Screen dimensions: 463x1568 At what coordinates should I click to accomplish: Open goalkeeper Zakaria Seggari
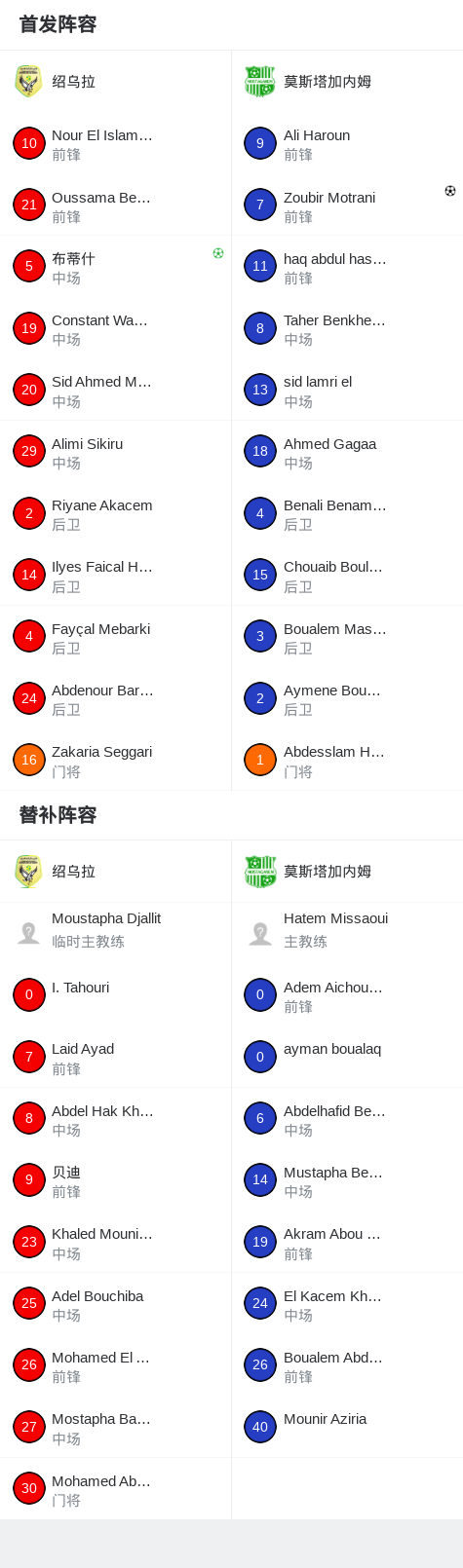[x=115, y=761]
